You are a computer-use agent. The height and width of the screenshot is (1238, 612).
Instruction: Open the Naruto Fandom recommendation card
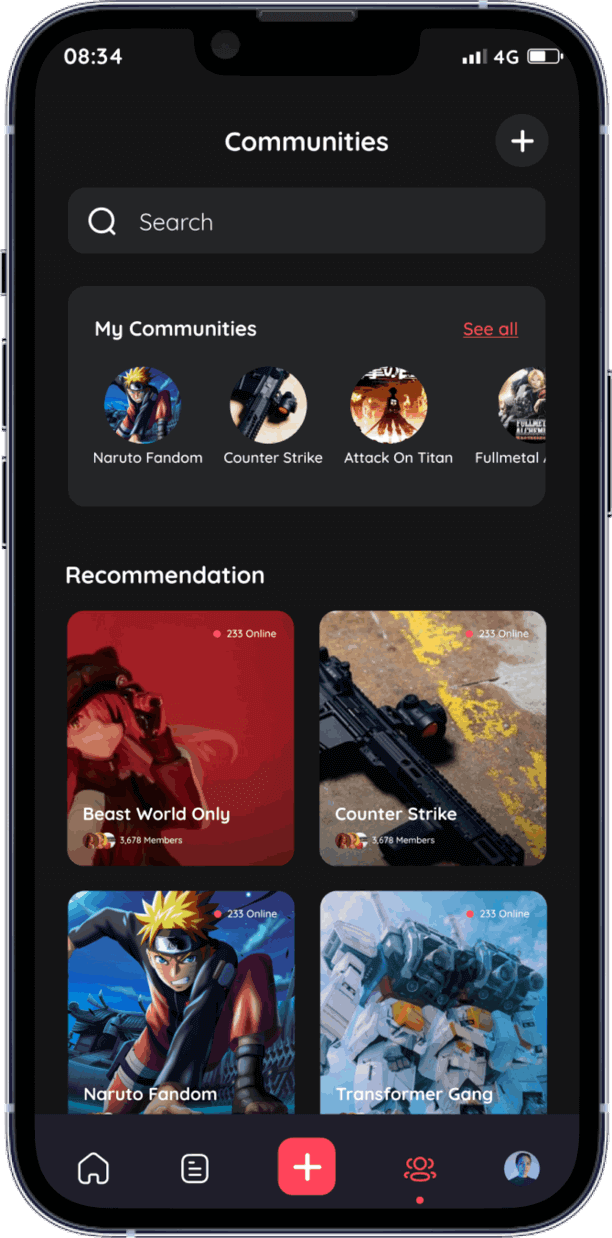pos(181,1002)
